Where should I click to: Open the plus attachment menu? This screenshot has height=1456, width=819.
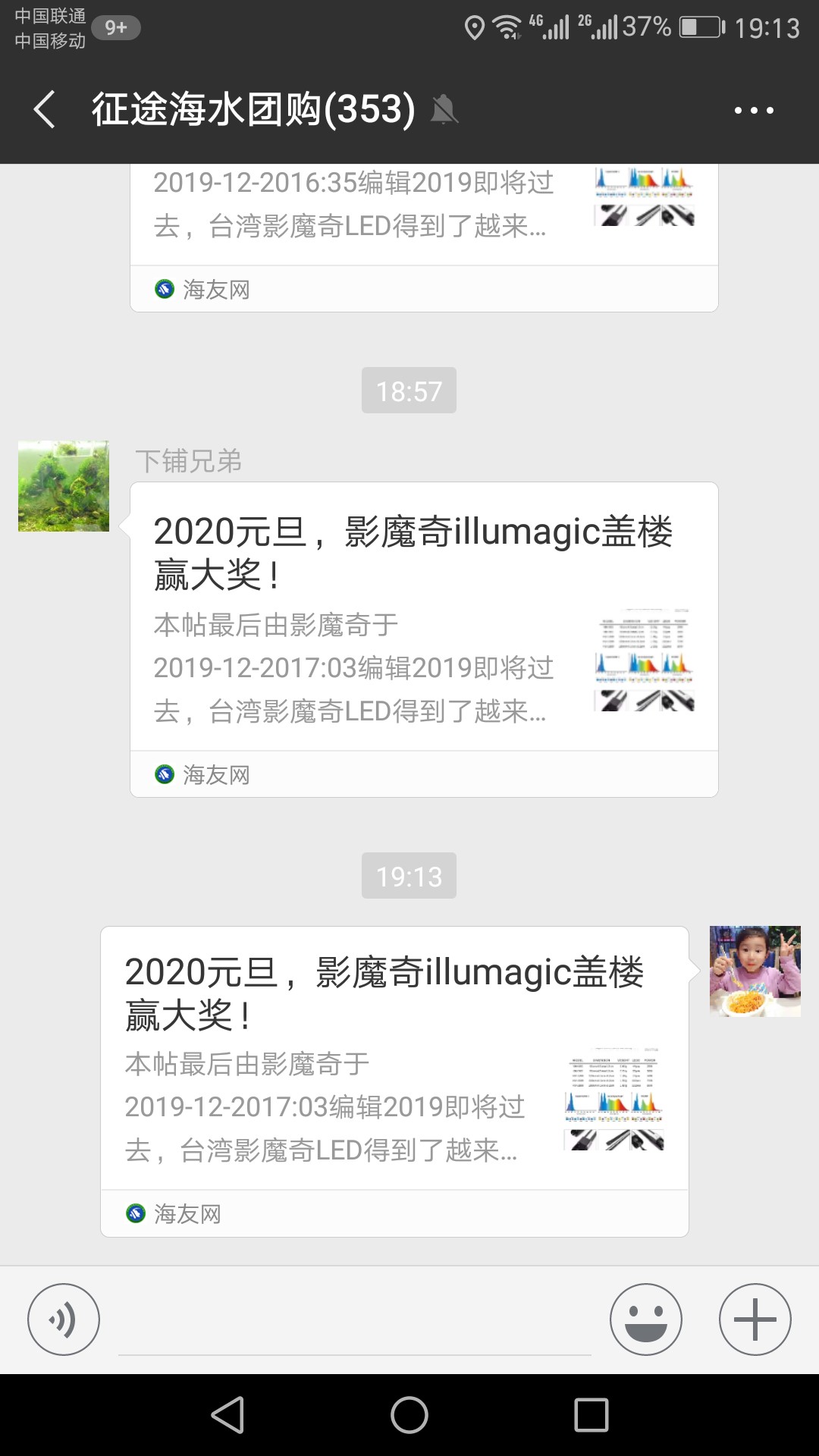(x=755, y=1319)
